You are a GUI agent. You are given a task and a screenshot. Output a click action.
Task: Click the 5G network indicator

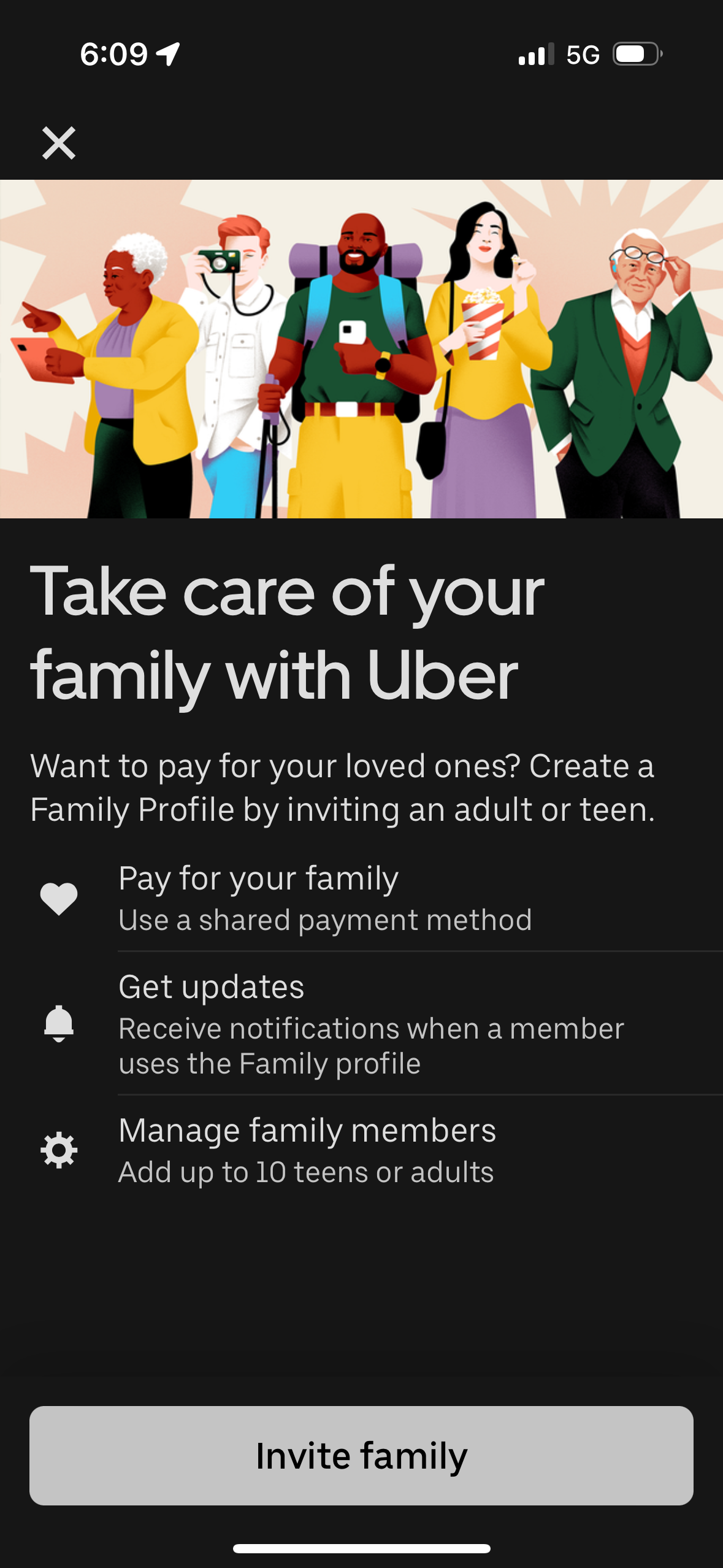(x=584, y=54)
